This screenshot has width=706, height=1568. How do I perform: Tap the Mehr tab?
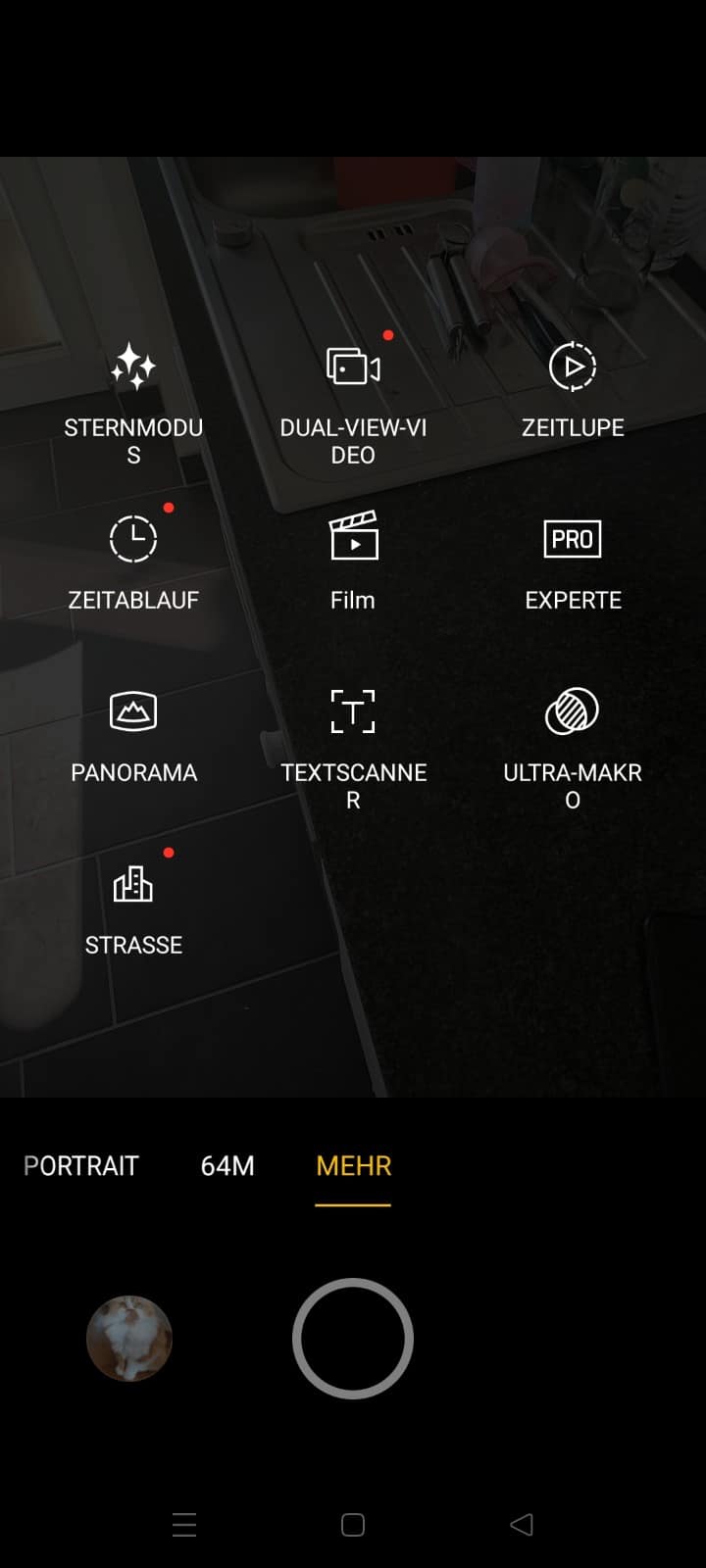pyautogui.click(x=353, y=1165)
